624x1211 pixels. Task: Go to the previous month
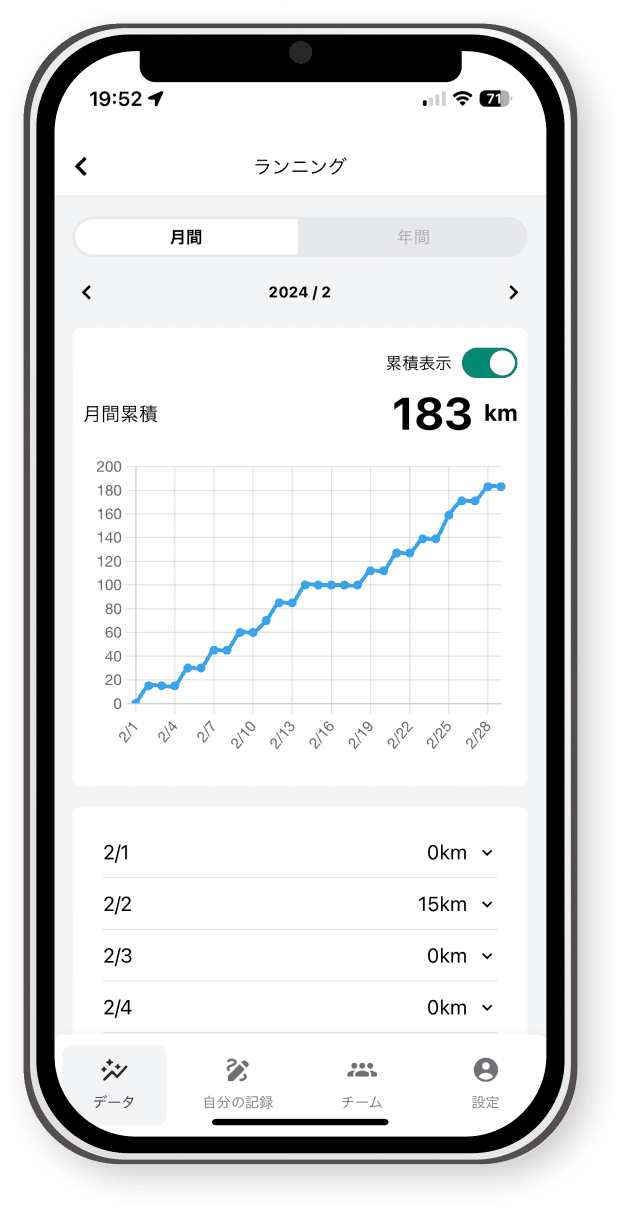87,293
